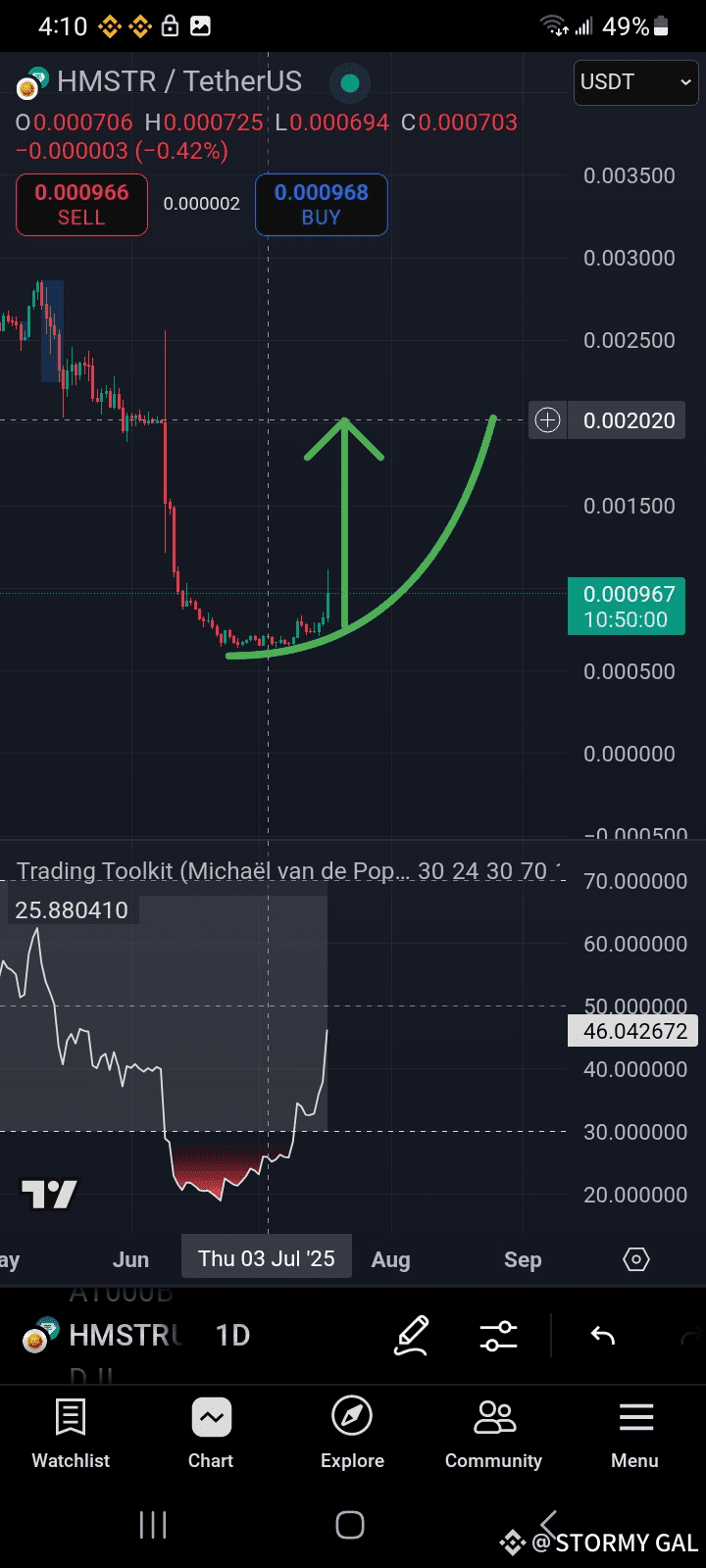The width and height of the screenshot is (706, 1568).
Task: Tap the plus icon at 0.002020
Action: pyautogui.click(x=547, y=420)
